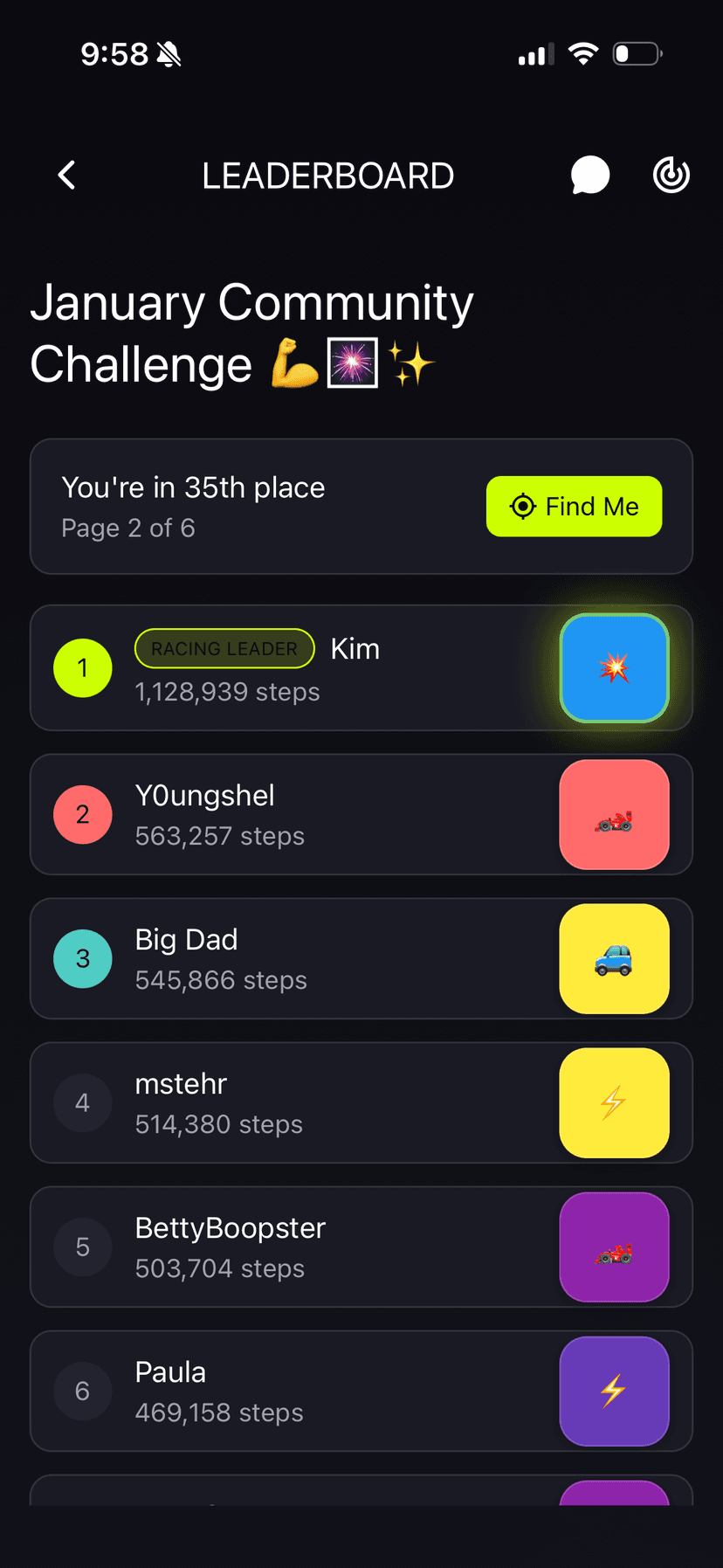The image size is (723, 1568).
Task: Select Big Dad's rank 3 badge
Action: pyautogui.click(x=82, y=958)
